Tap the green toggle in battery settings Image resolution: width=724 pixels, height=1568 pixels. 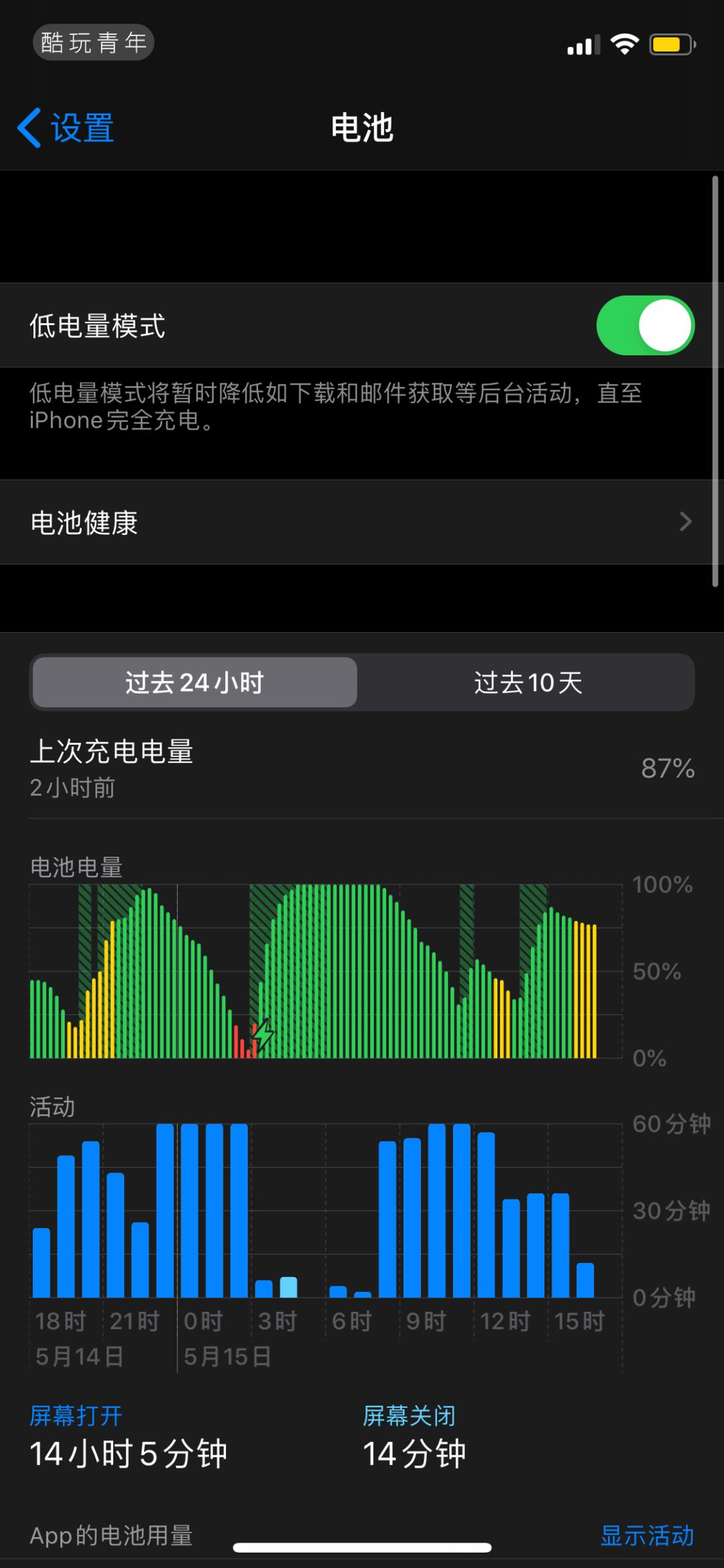click(644, 324)
